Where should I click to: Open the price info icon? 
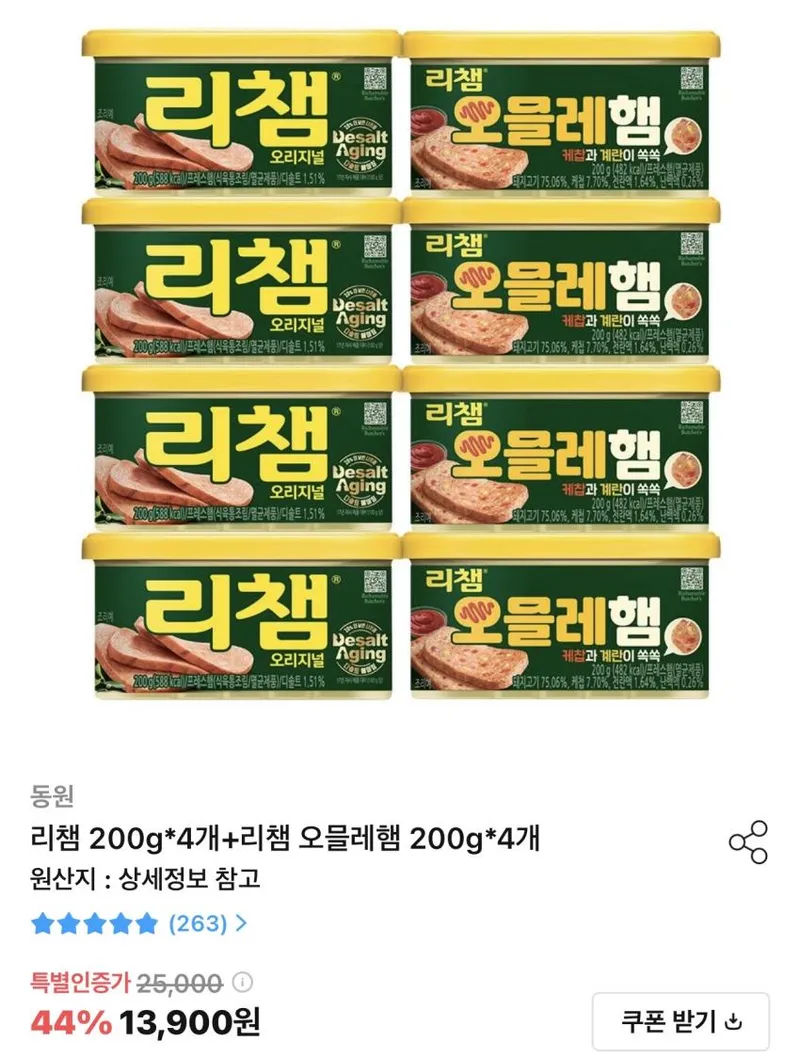coord(242,982)
